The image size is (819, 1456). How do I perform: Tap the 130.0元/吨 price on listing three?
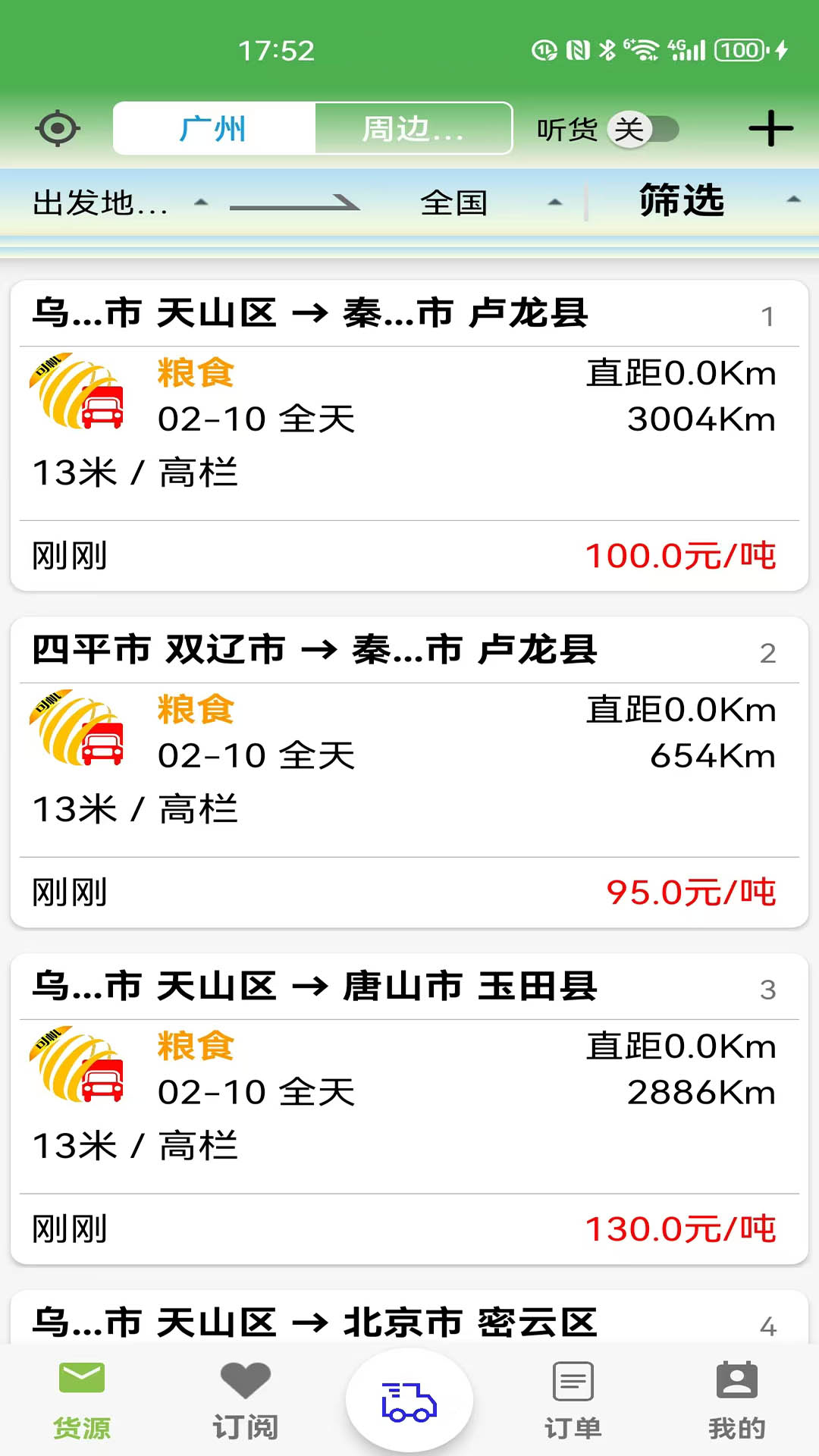tap(681, 1228)
